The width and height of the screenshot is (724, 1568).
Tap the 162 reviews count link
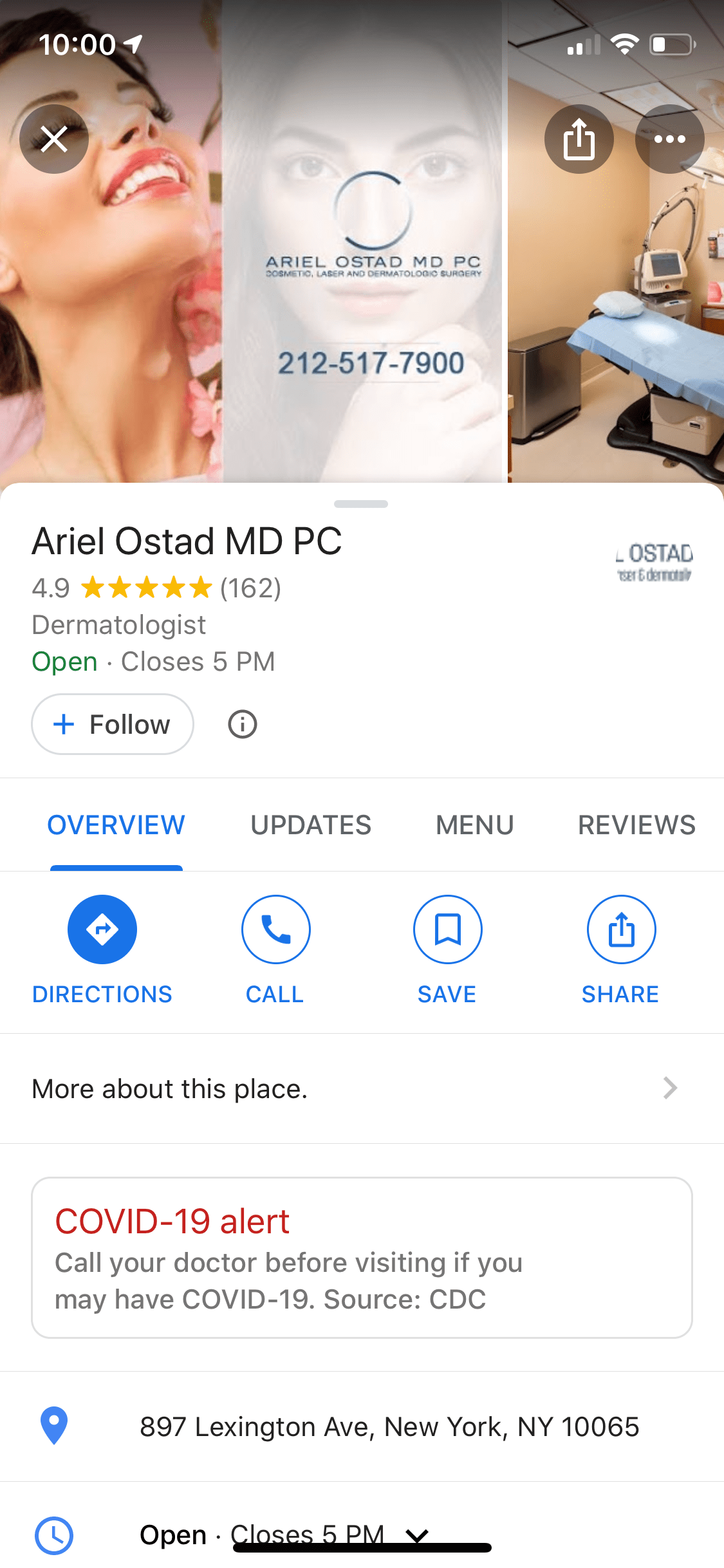[250, 588]
